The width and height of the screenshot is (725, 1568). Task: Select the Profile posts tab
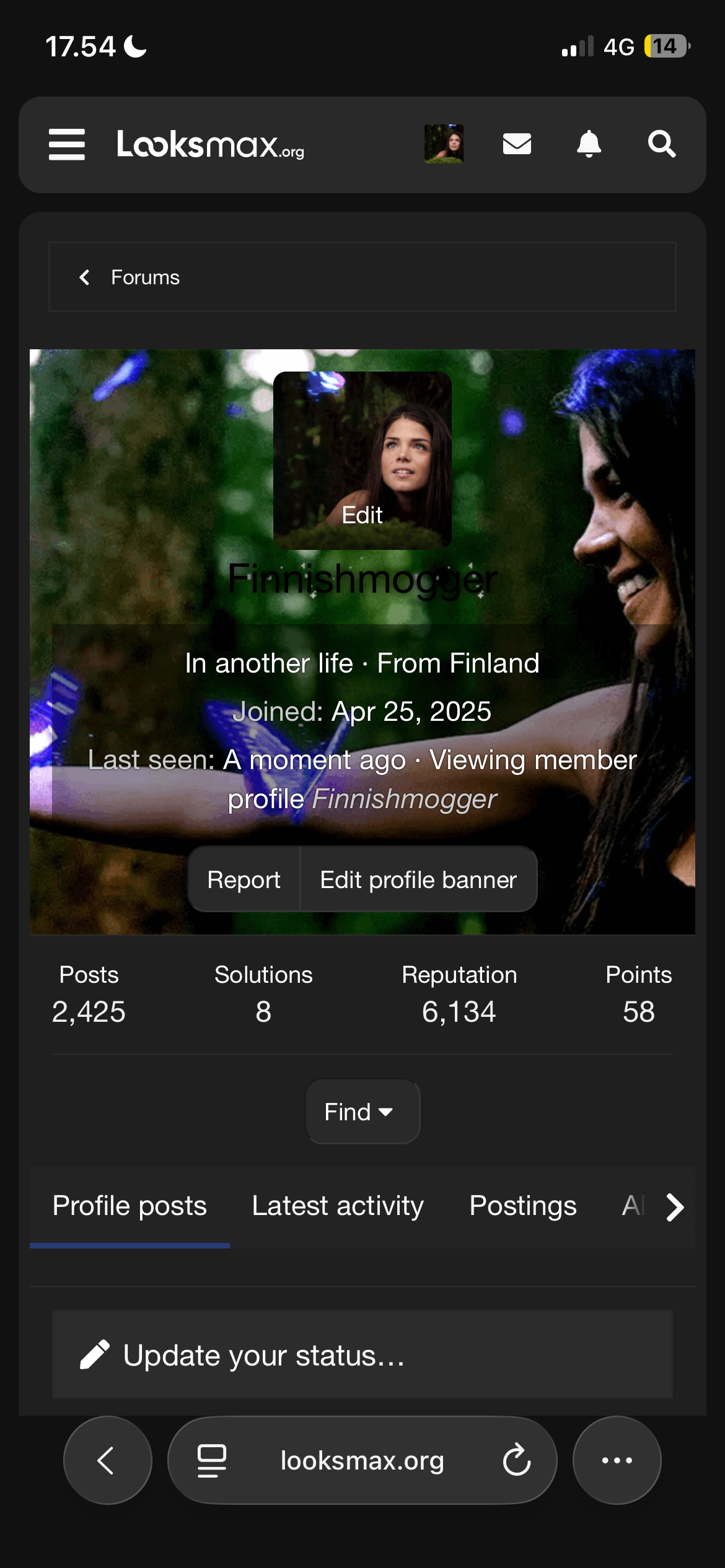pyautogui.click(x=130, y=1206)
